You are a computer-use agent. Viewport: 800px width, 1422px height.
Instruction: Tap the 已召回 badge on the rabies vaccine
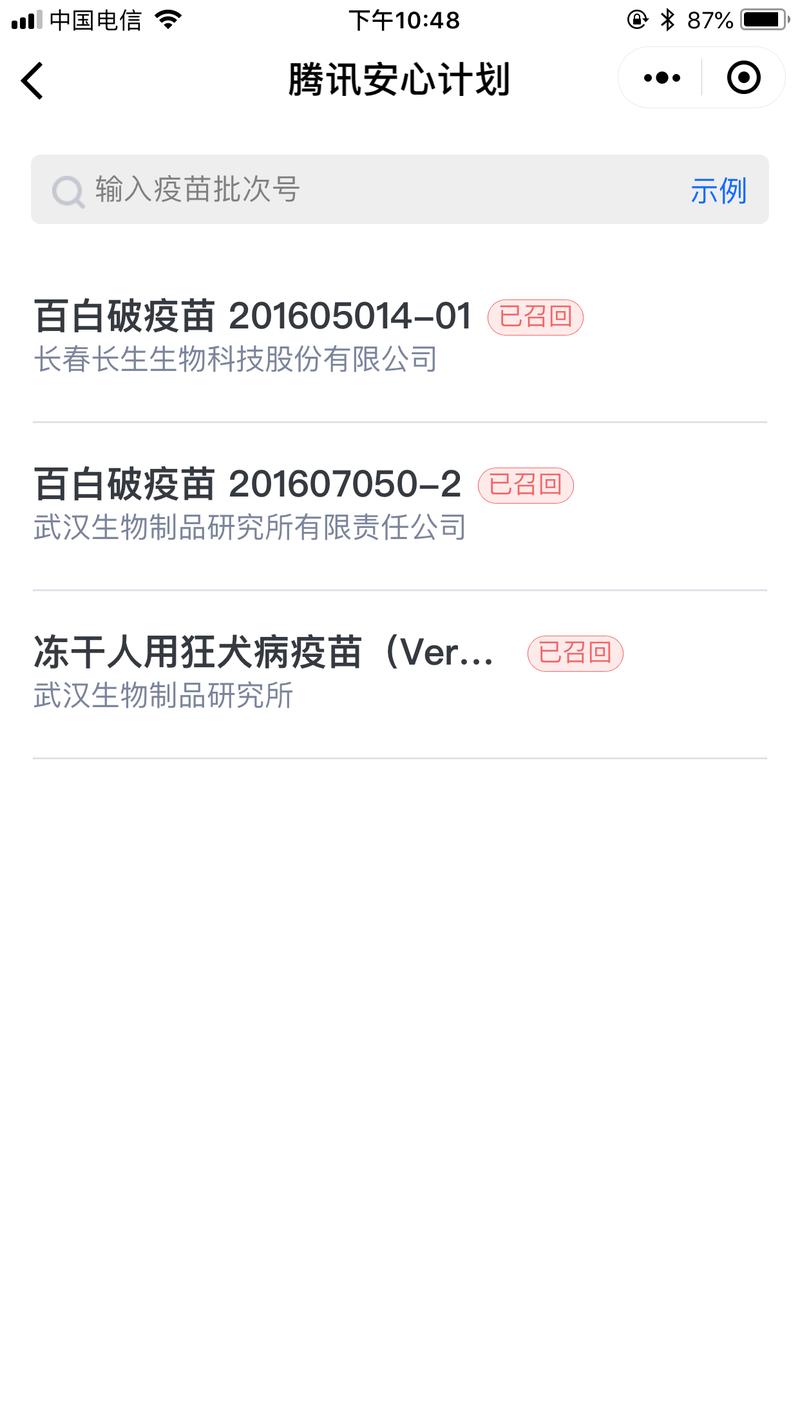click(x=575, y=653)
